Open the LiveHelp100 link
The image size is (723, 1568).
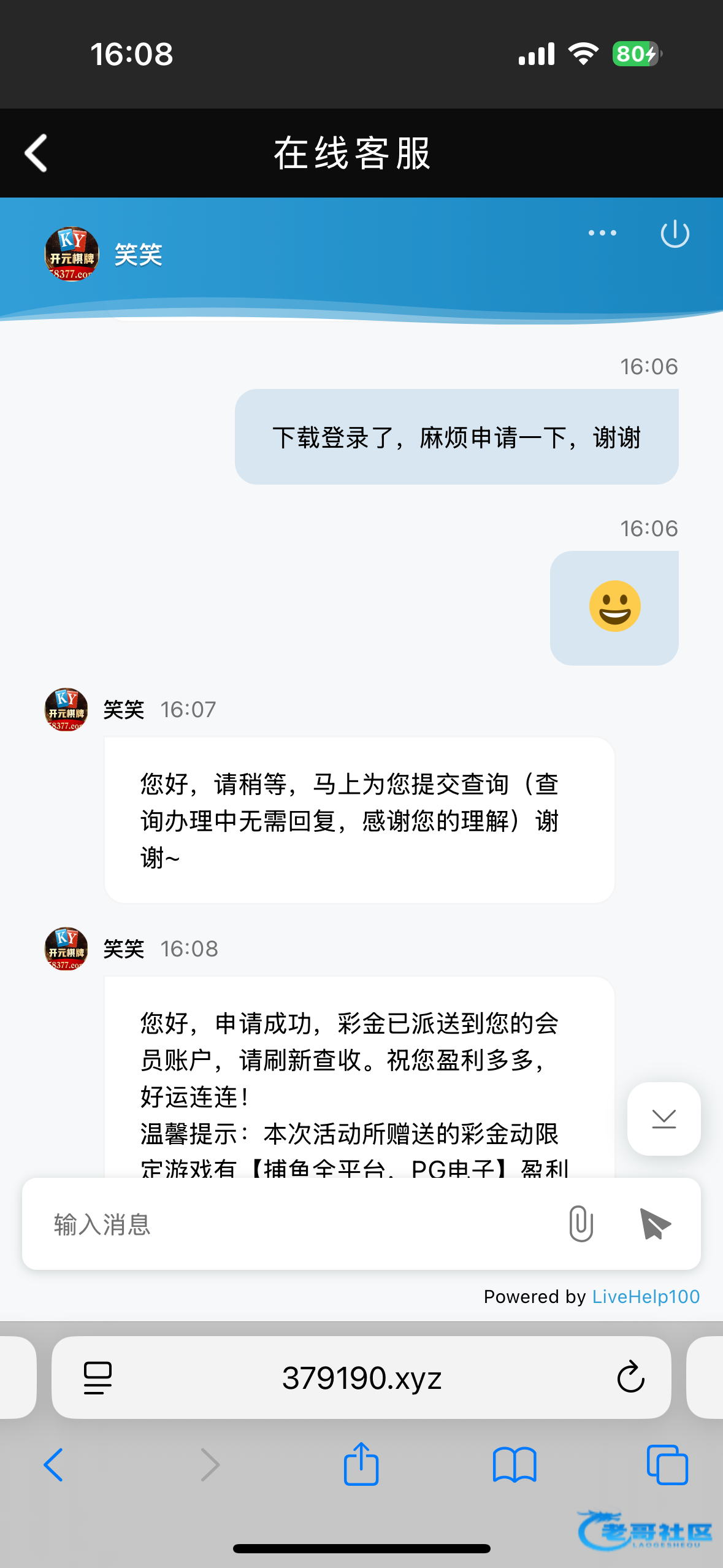646,1296
